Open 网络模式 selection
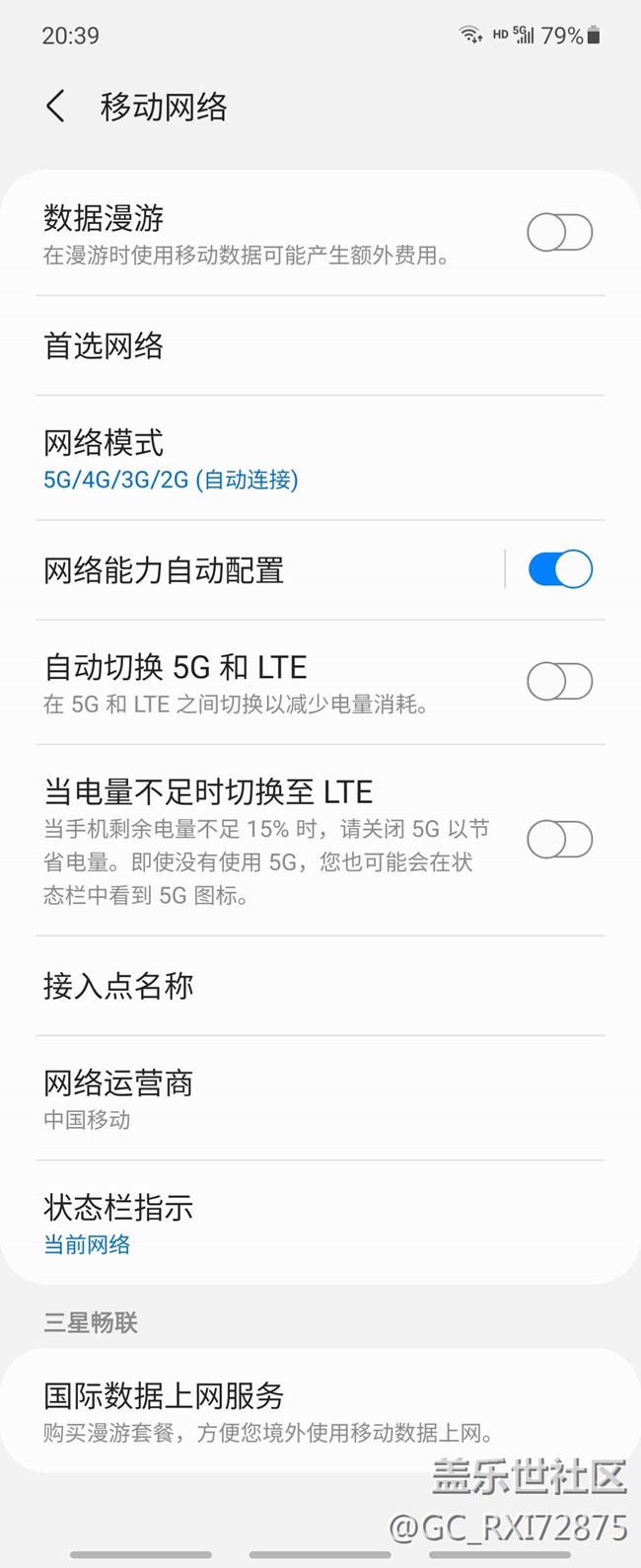 tap(320, 459)
